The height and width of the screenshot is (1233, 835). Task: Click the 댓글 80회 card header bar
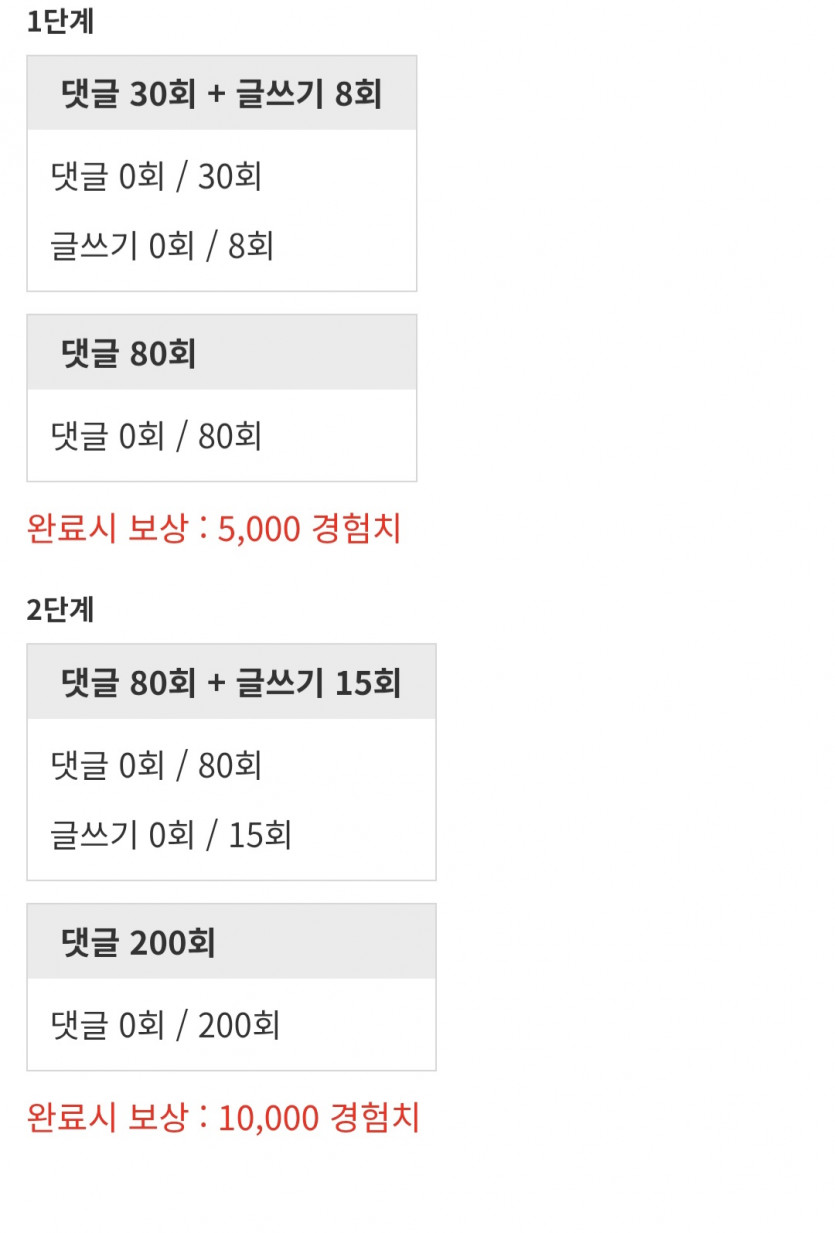pyautogui.click(x=221, y=352)
